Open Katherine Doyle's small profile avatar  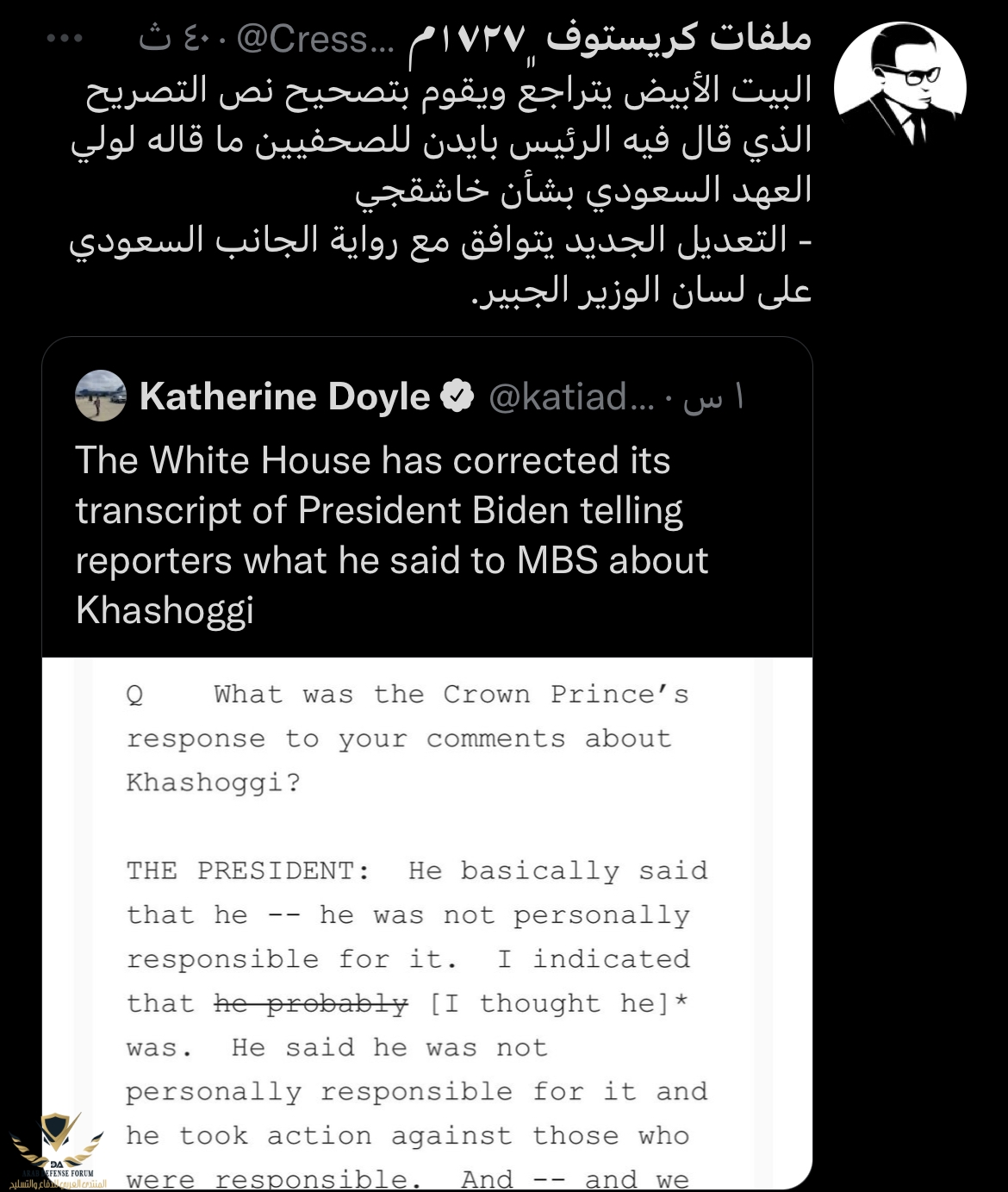[101, 396]
